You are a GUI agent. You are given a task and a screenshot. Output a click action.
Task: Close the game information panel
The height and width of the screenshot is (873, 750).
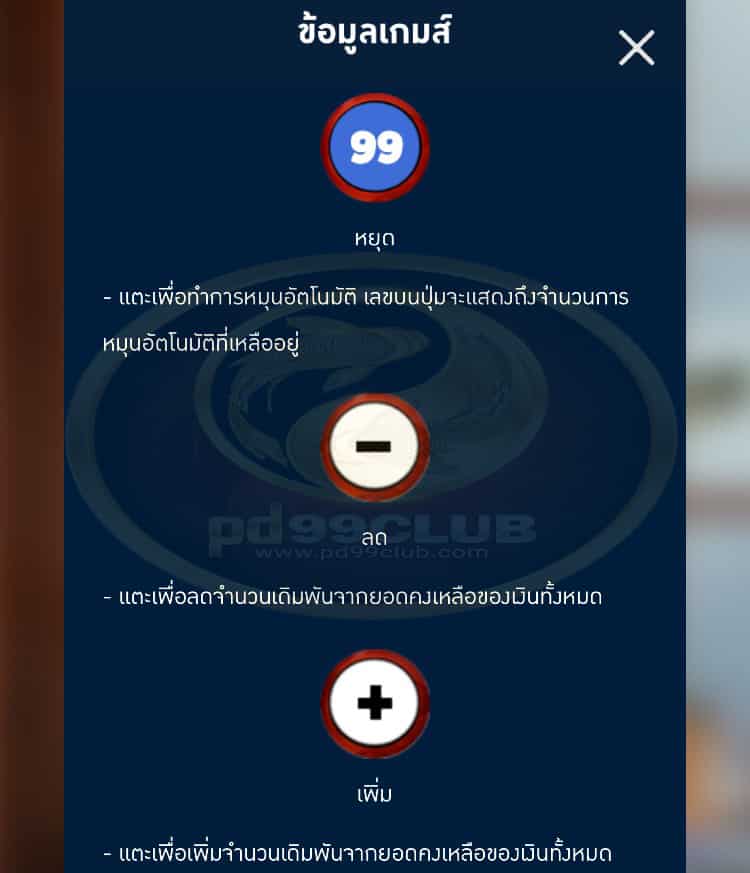click(x=636, y=48)
